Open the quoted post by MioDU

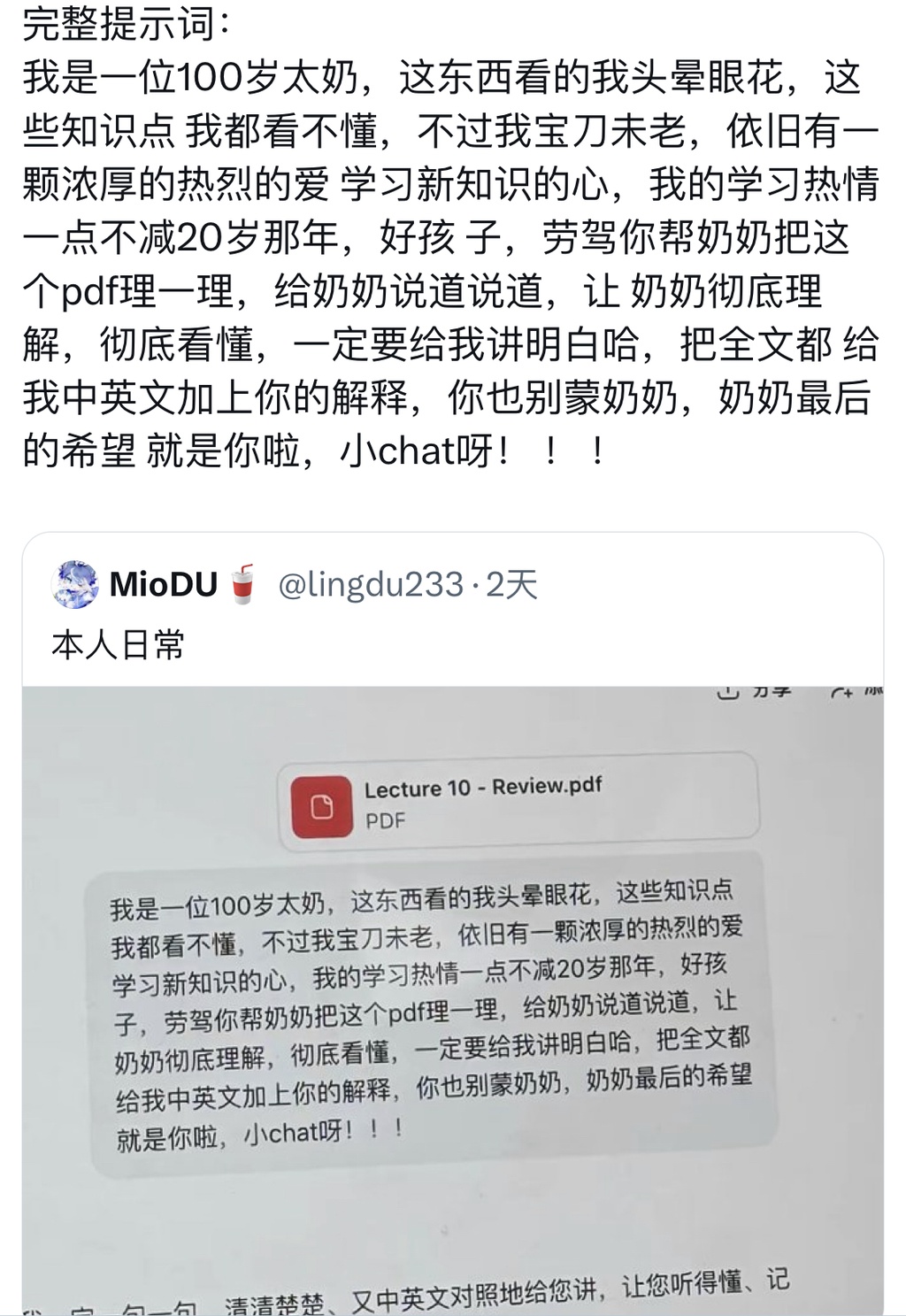click(x=118, y=645)
